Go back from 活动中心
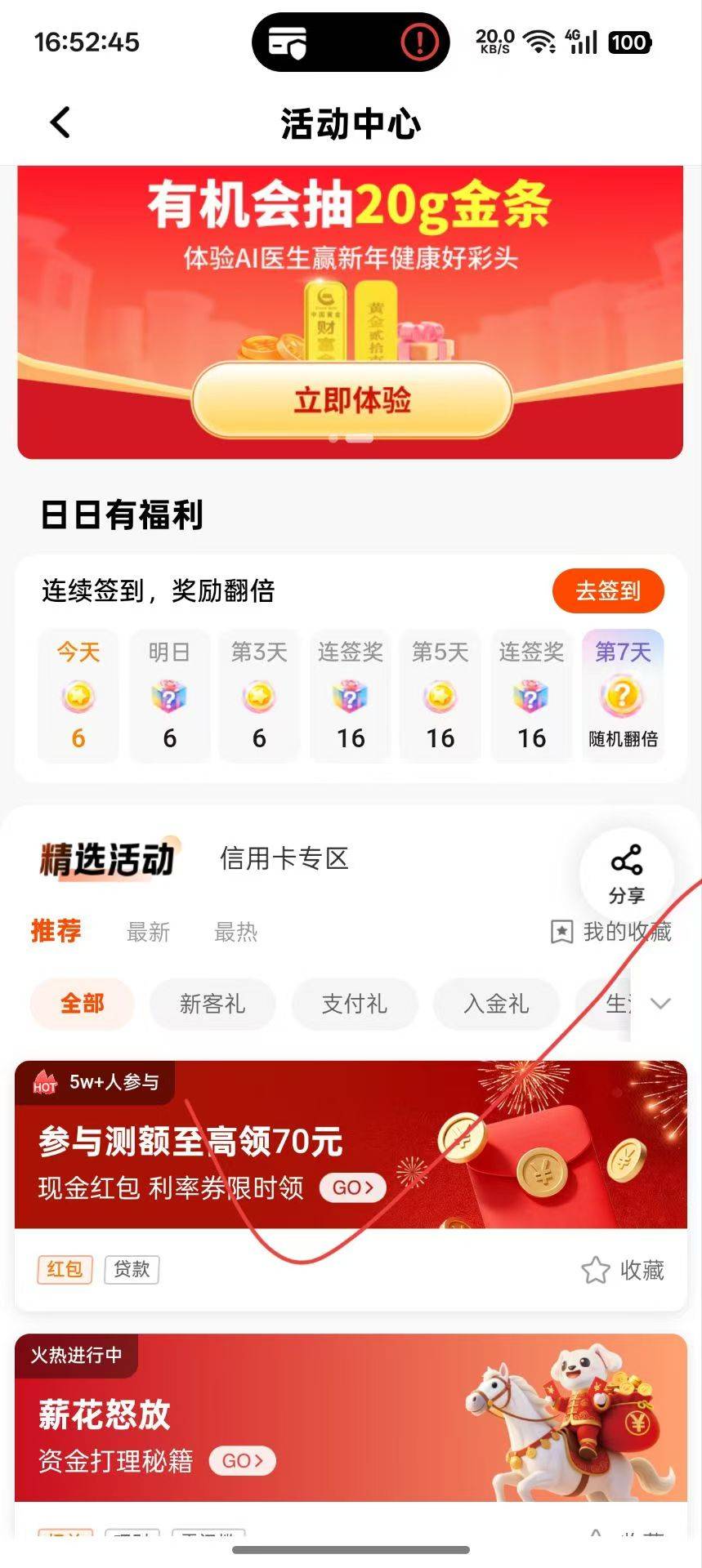Image resolution: width=702 pixels, height=1568 pixels. (x=60, y=123)
